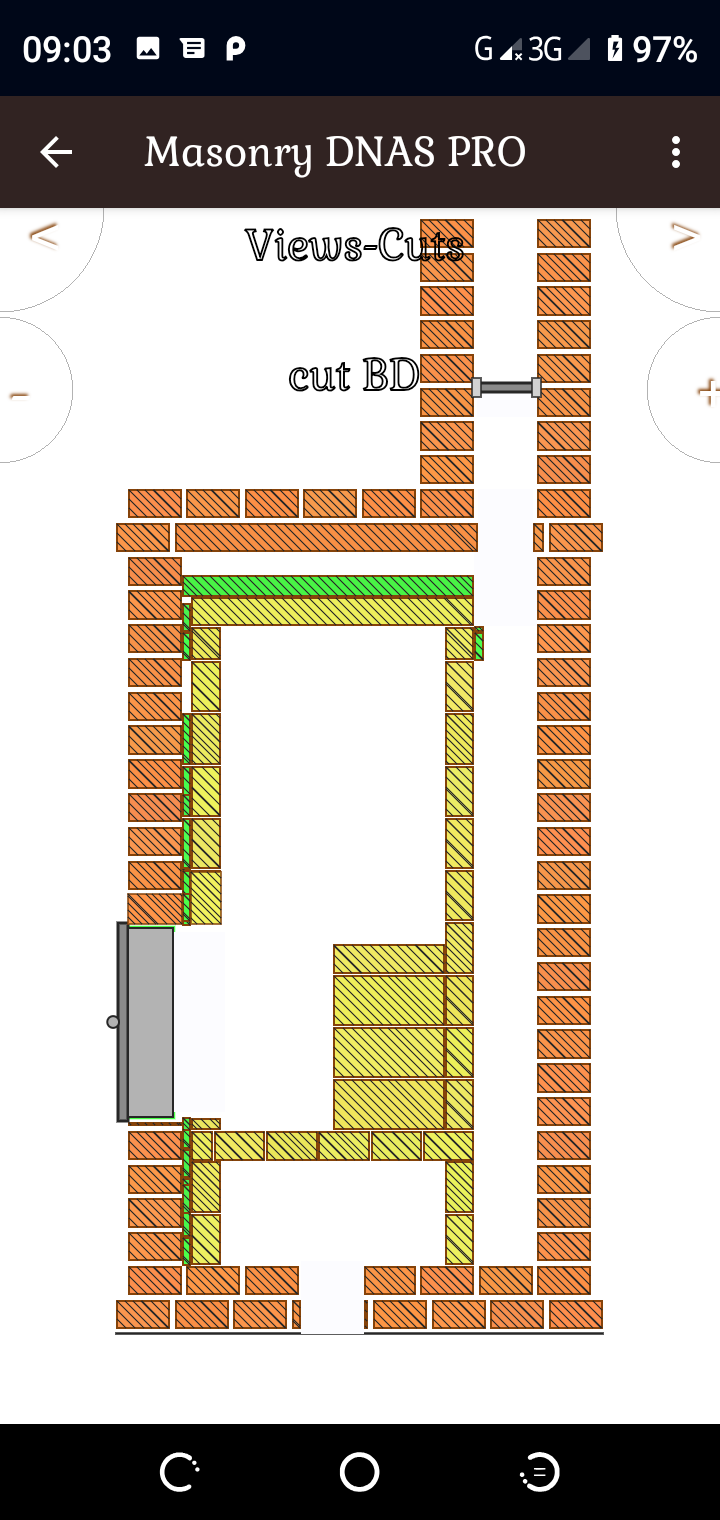
Task: Open the system recent apps
Action: 539,1472
